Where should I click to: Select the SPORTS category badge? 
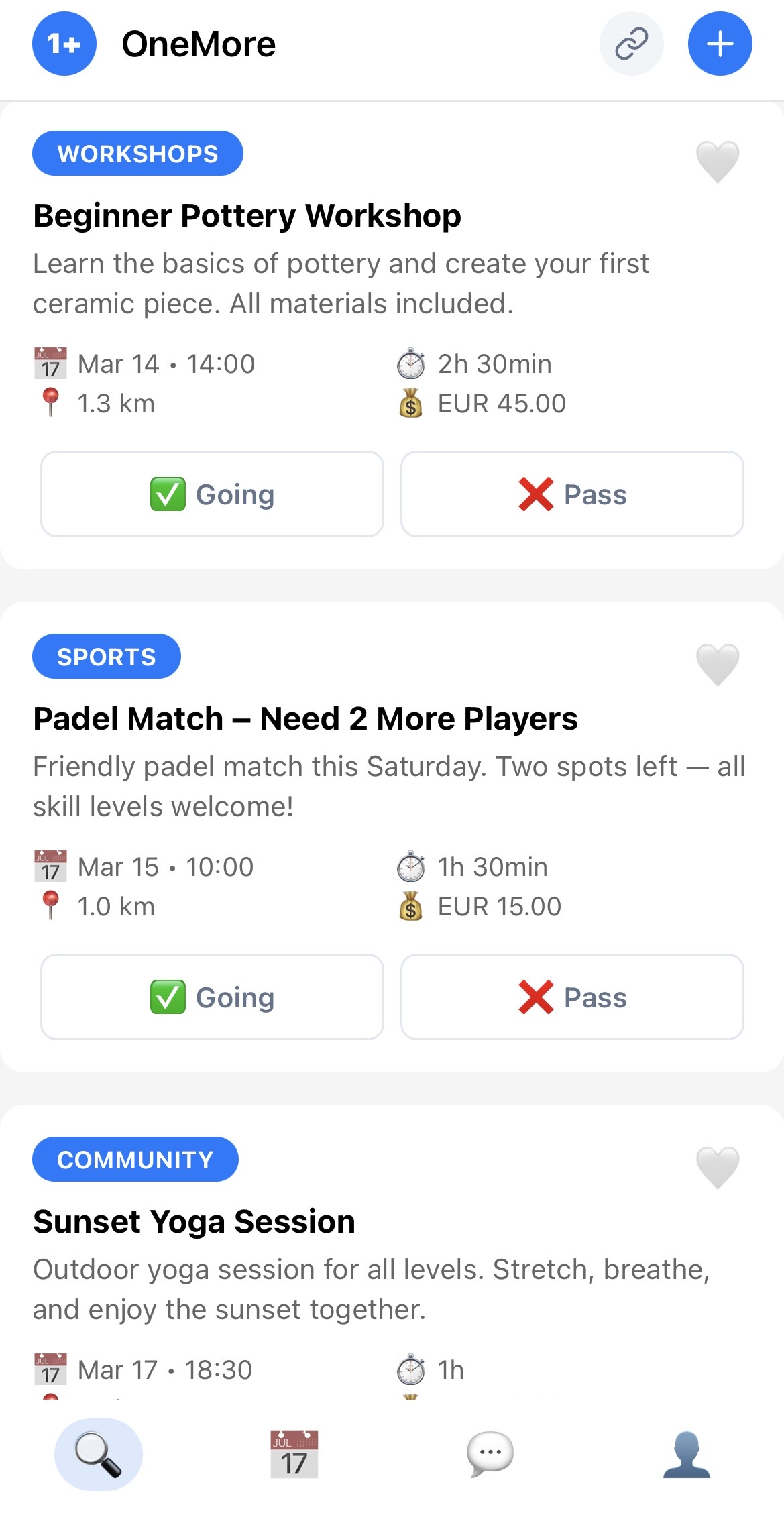point(106,657)
